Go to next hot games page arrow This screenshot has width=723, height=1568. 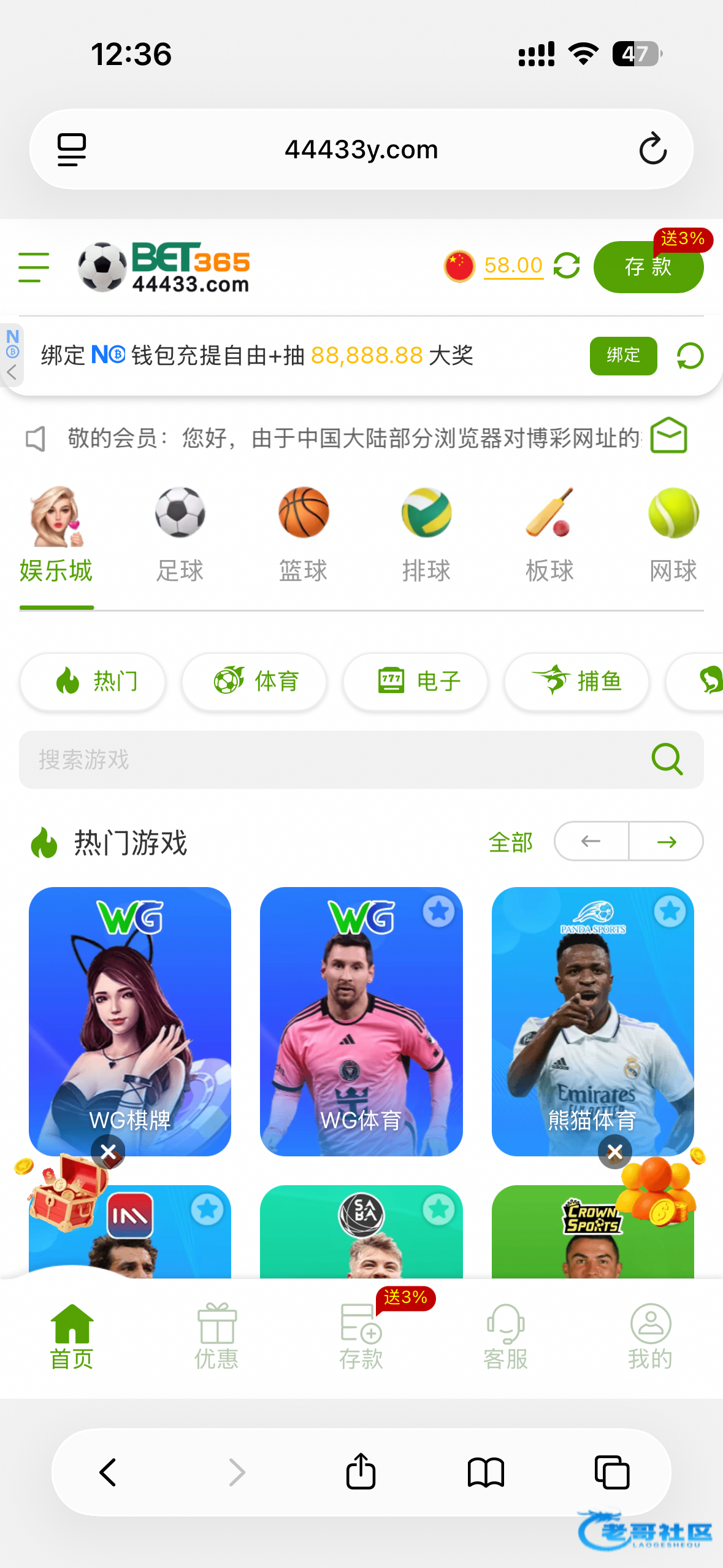[x=666, y=842]
